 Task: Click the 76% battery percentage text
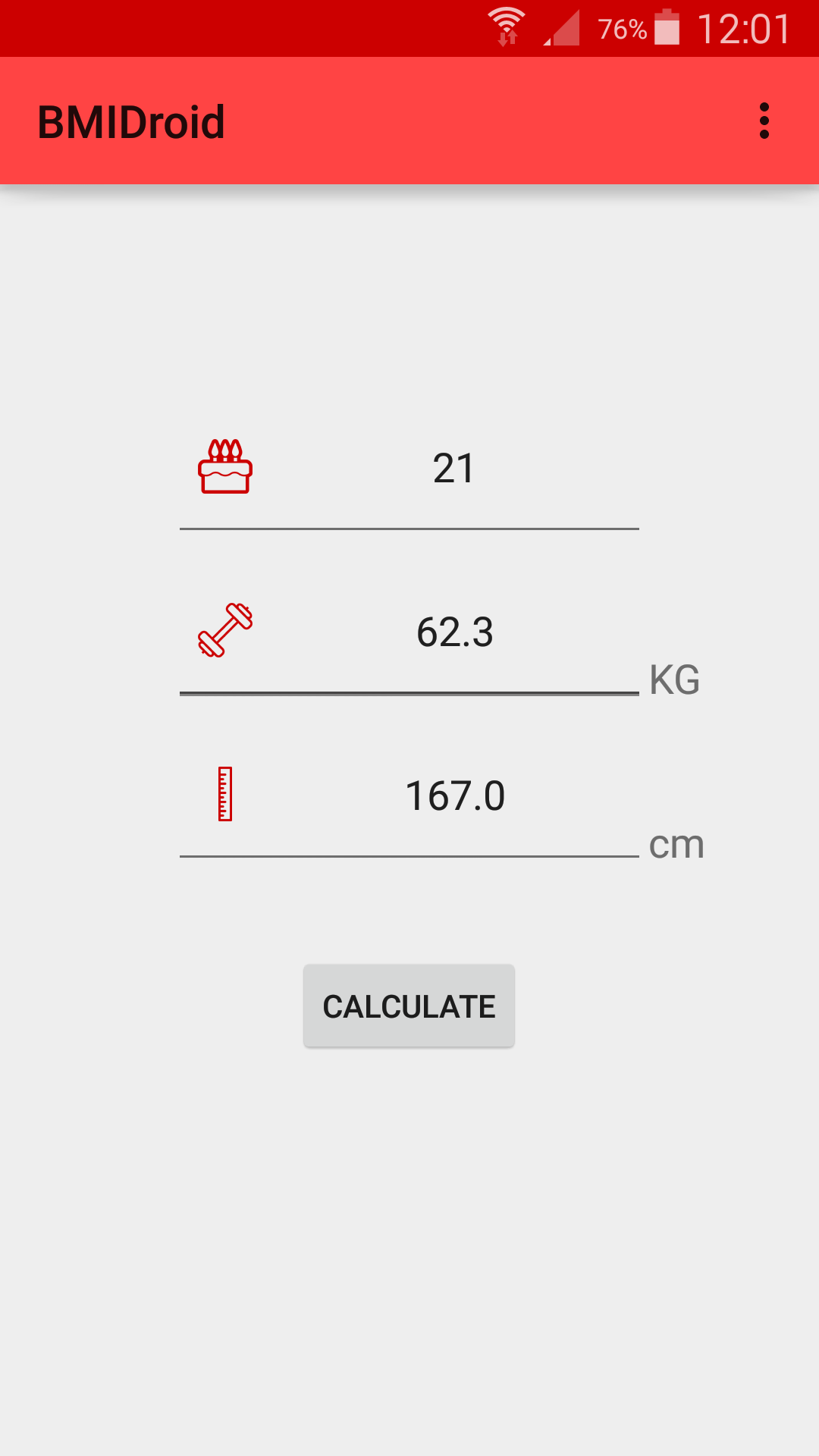coord(622,29)
